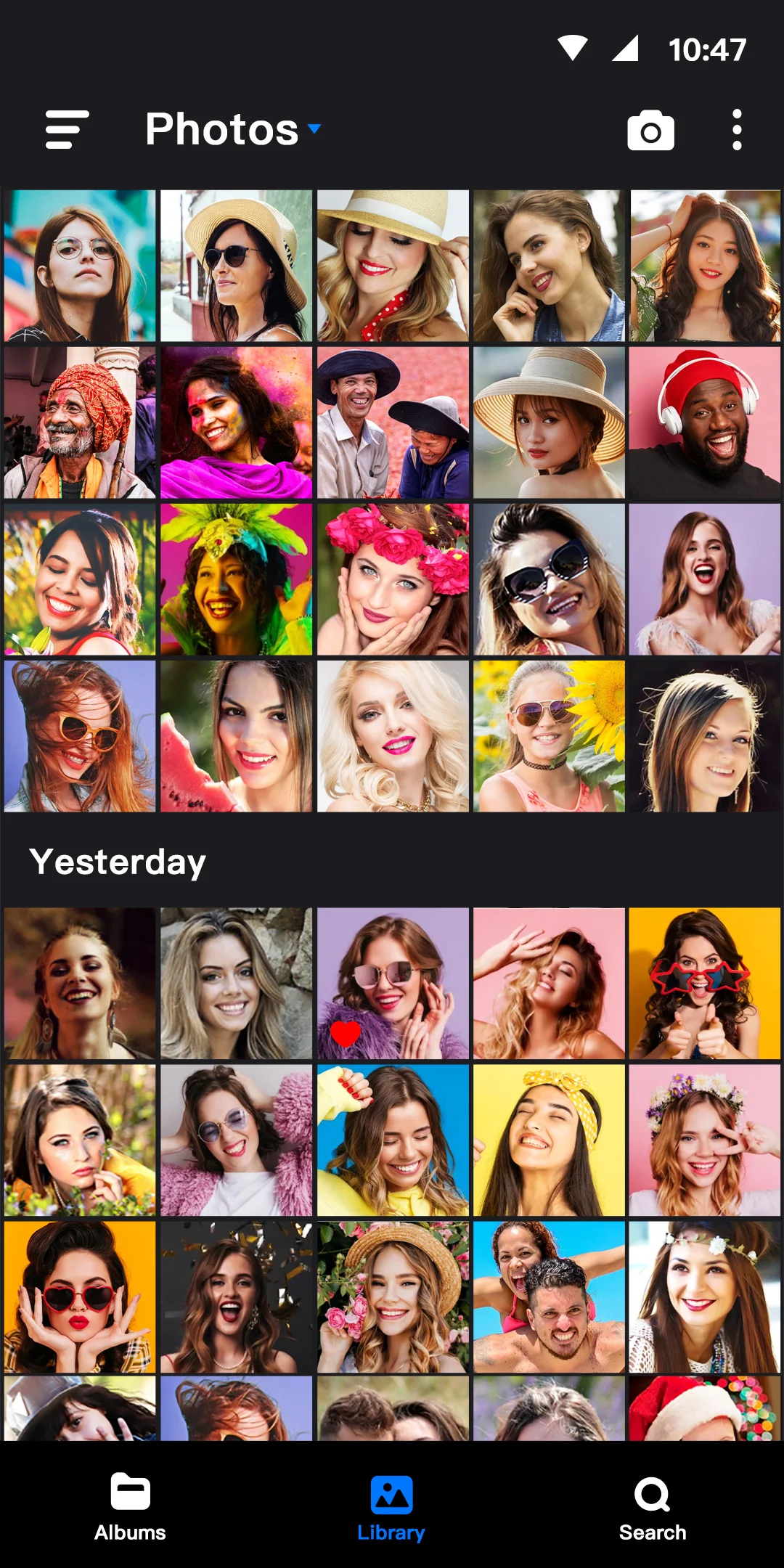Open photo of woman with round eyeglasses
Screen dimensions: 784x1568
[x=80, y=266]
